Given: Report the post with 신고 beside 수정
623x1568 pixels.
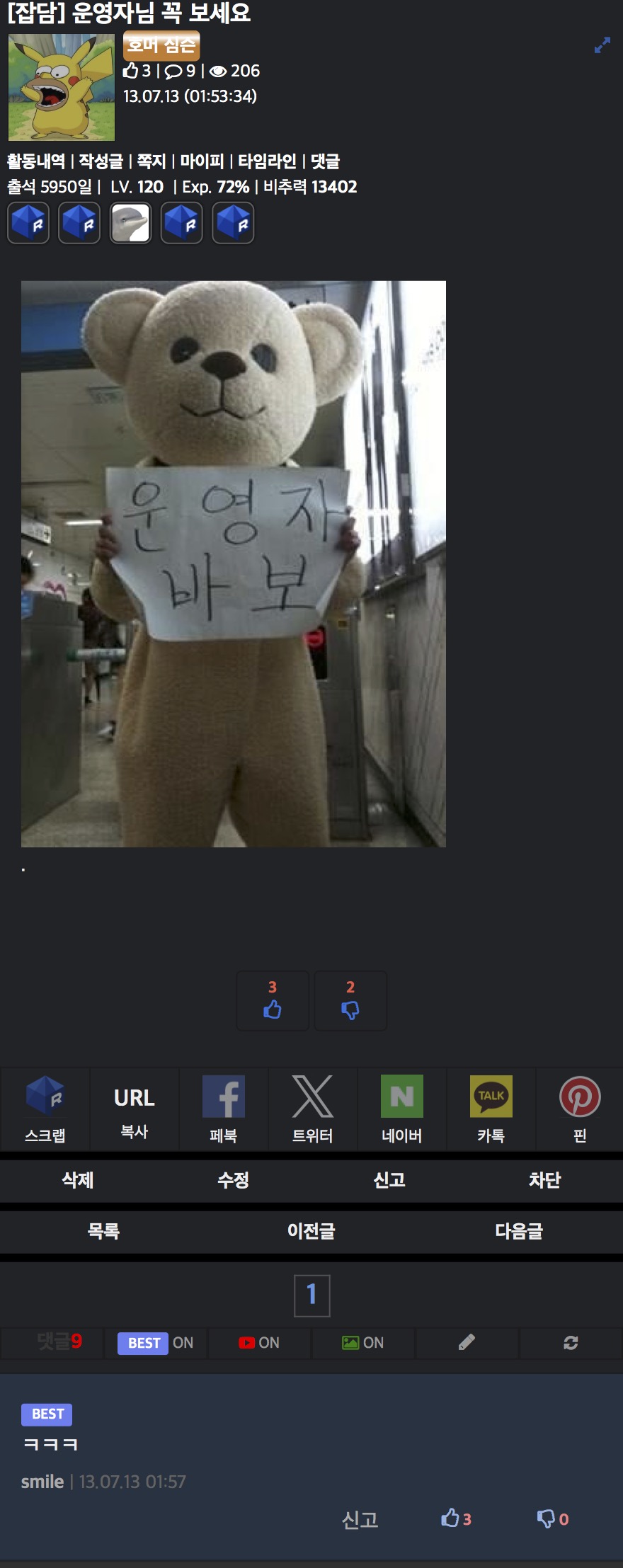Looking at the screenshot, I should point(389,1179).
